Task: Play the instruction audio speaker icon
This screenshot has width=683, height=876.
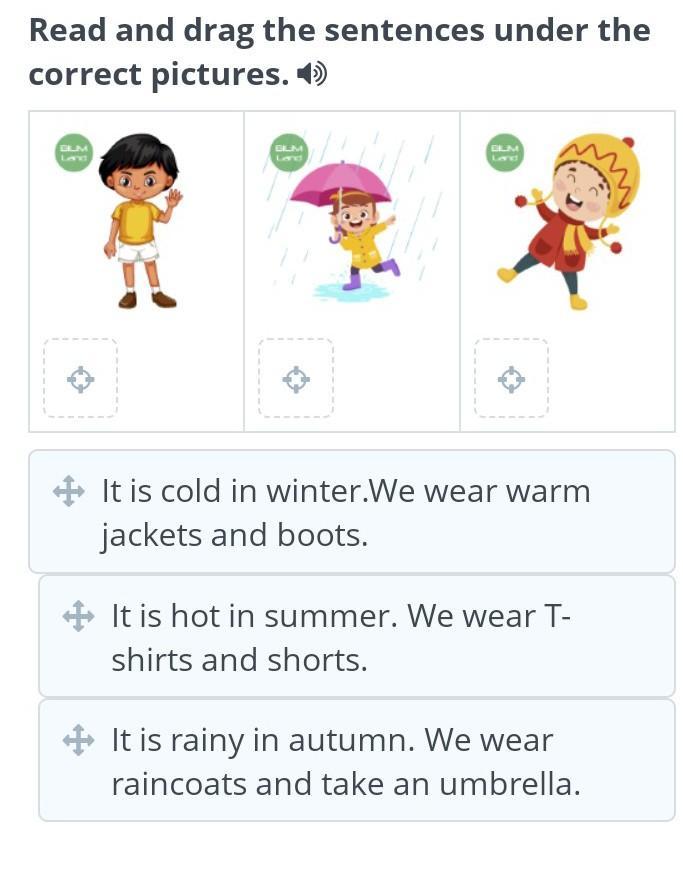Action: point(313,75)
